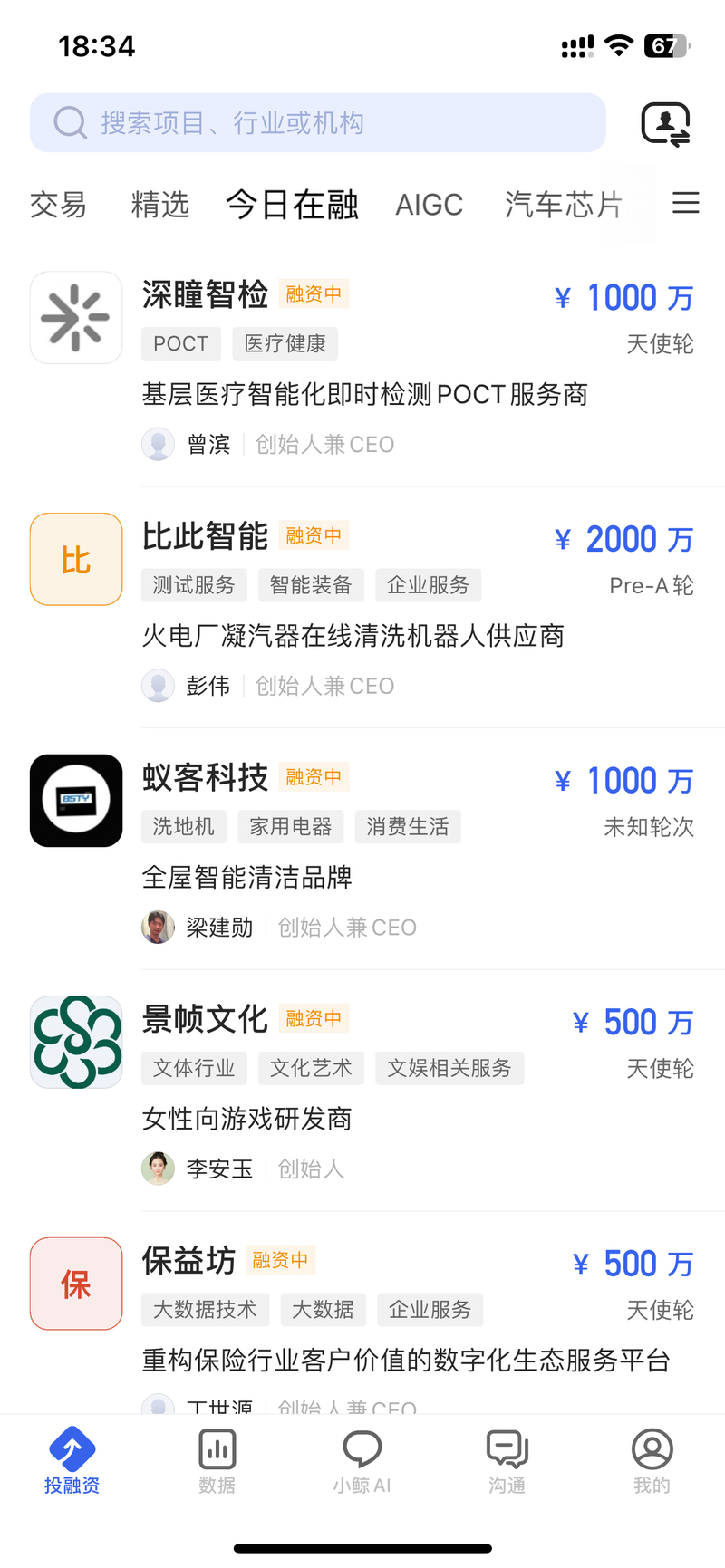Open the category menu icon

[x=685, y=203]
